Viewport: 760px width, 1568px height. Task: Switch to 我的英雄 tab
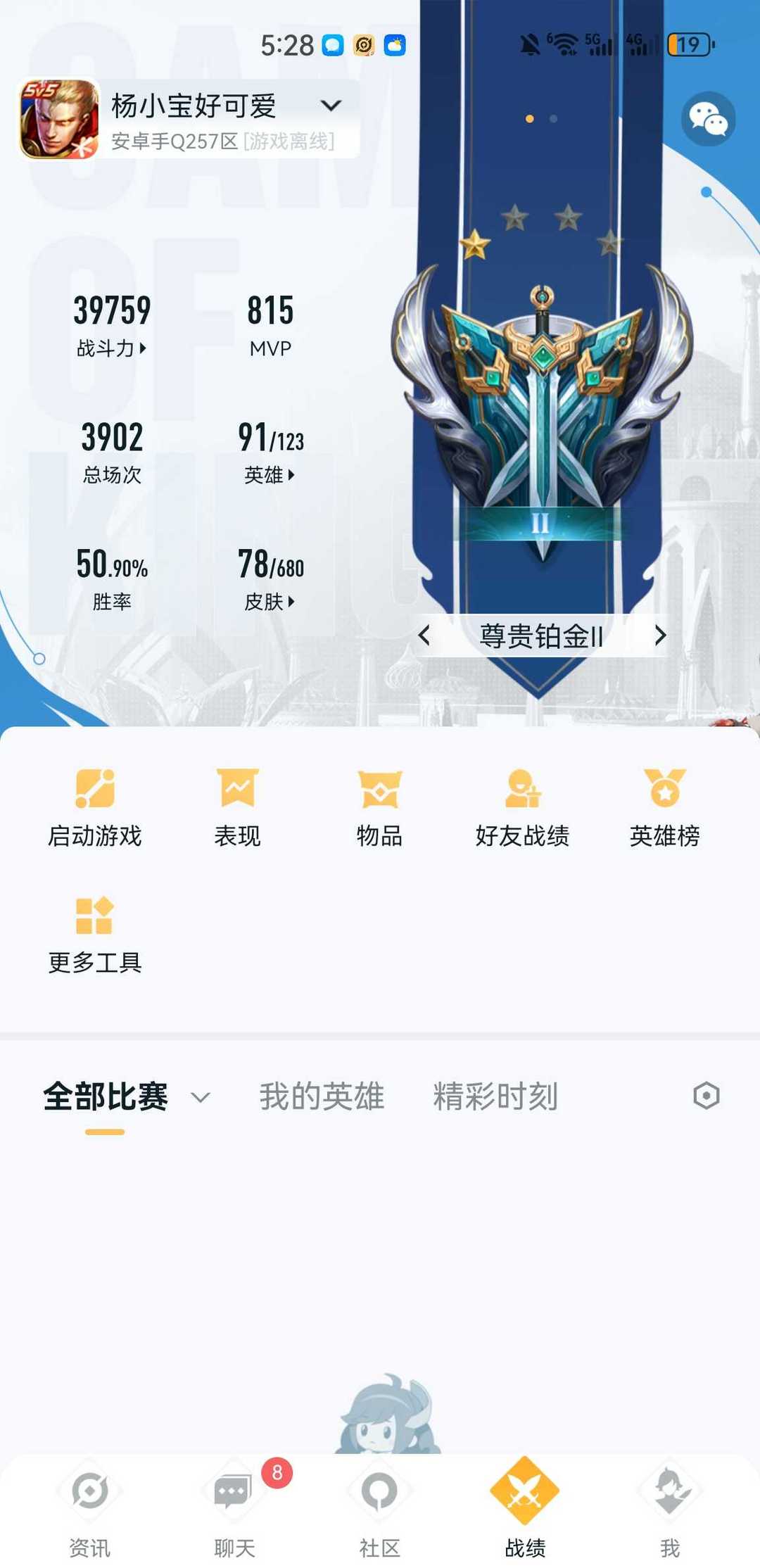click(322, 1096)
